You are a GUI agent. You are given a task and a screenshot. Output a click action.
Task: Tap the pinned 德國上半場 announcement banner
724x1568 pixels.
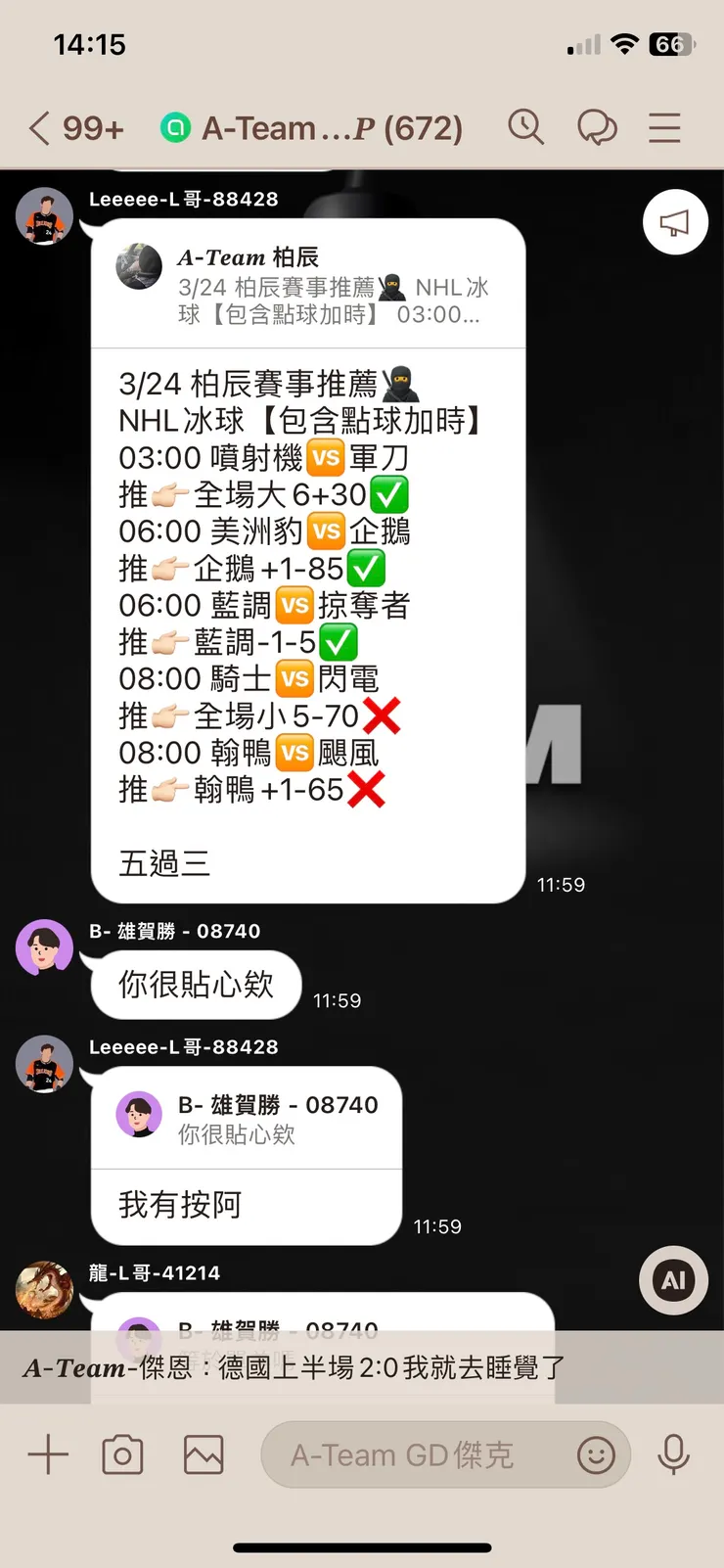coord(362,1367)
